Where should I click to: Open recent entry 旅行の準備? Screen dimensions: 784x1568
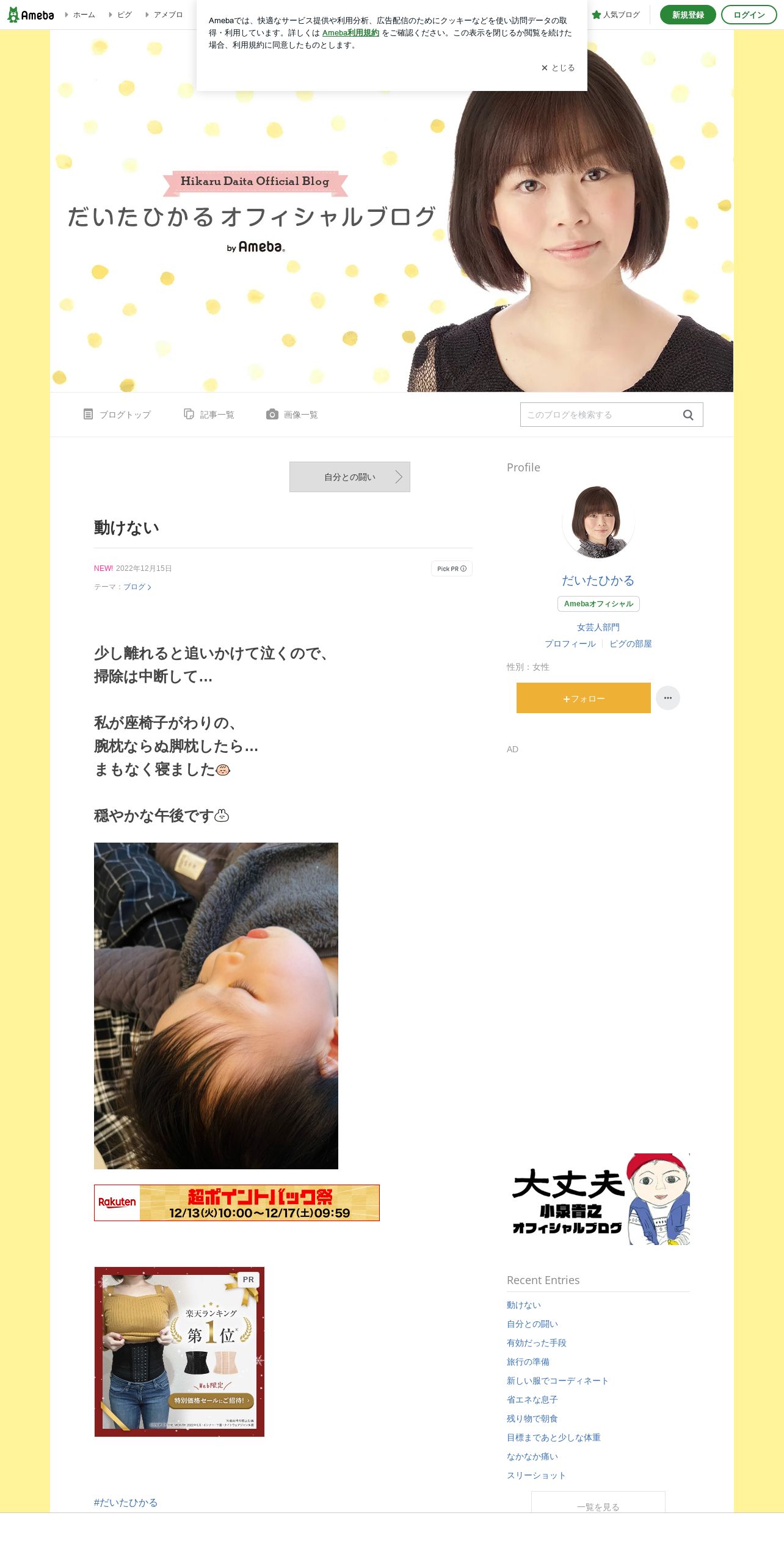click(528, 1362)
